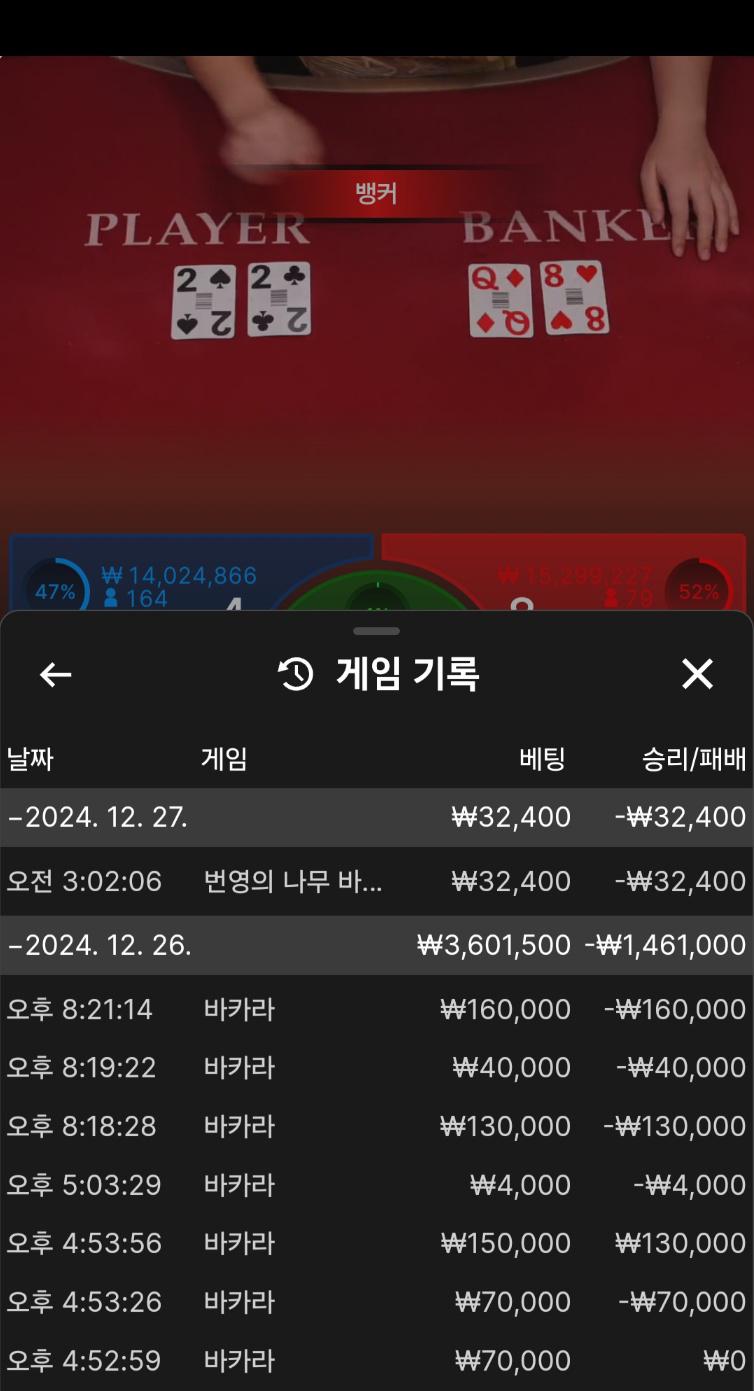Open the 오후 4:53:56 바카라 record
754x1391 pixels.
[x=376, y=1243]
